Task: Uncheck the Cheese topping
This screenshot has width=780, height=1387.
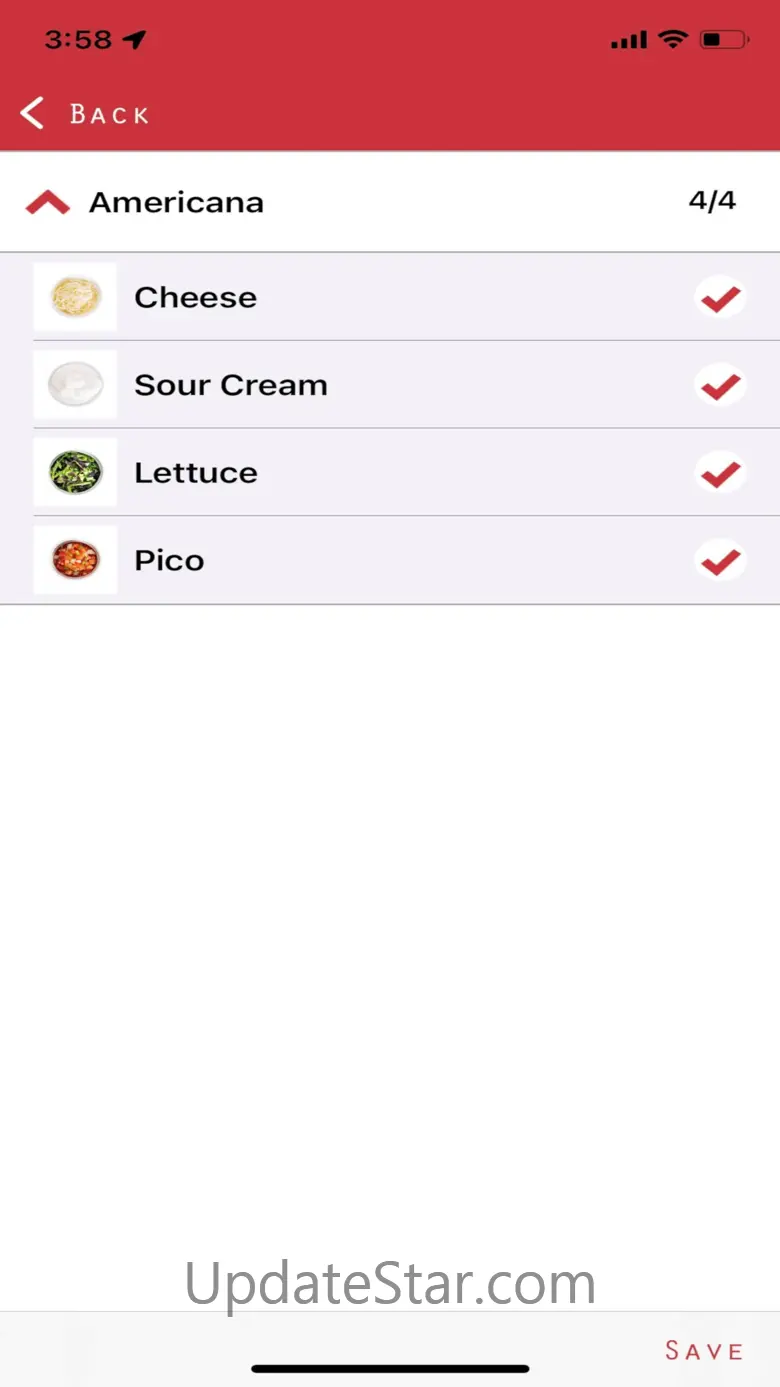Action: 720,298
